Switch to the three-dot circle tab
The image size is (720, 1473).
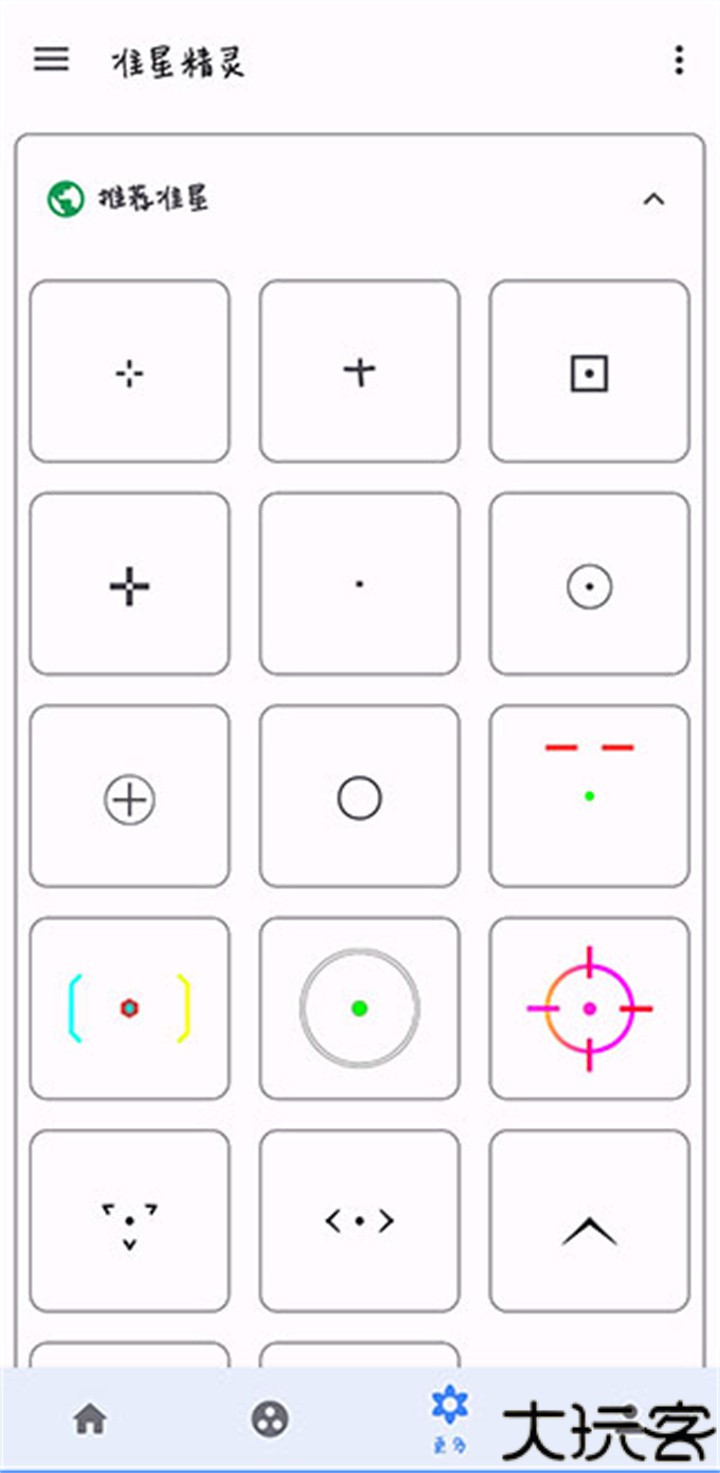coord(269,1418)
